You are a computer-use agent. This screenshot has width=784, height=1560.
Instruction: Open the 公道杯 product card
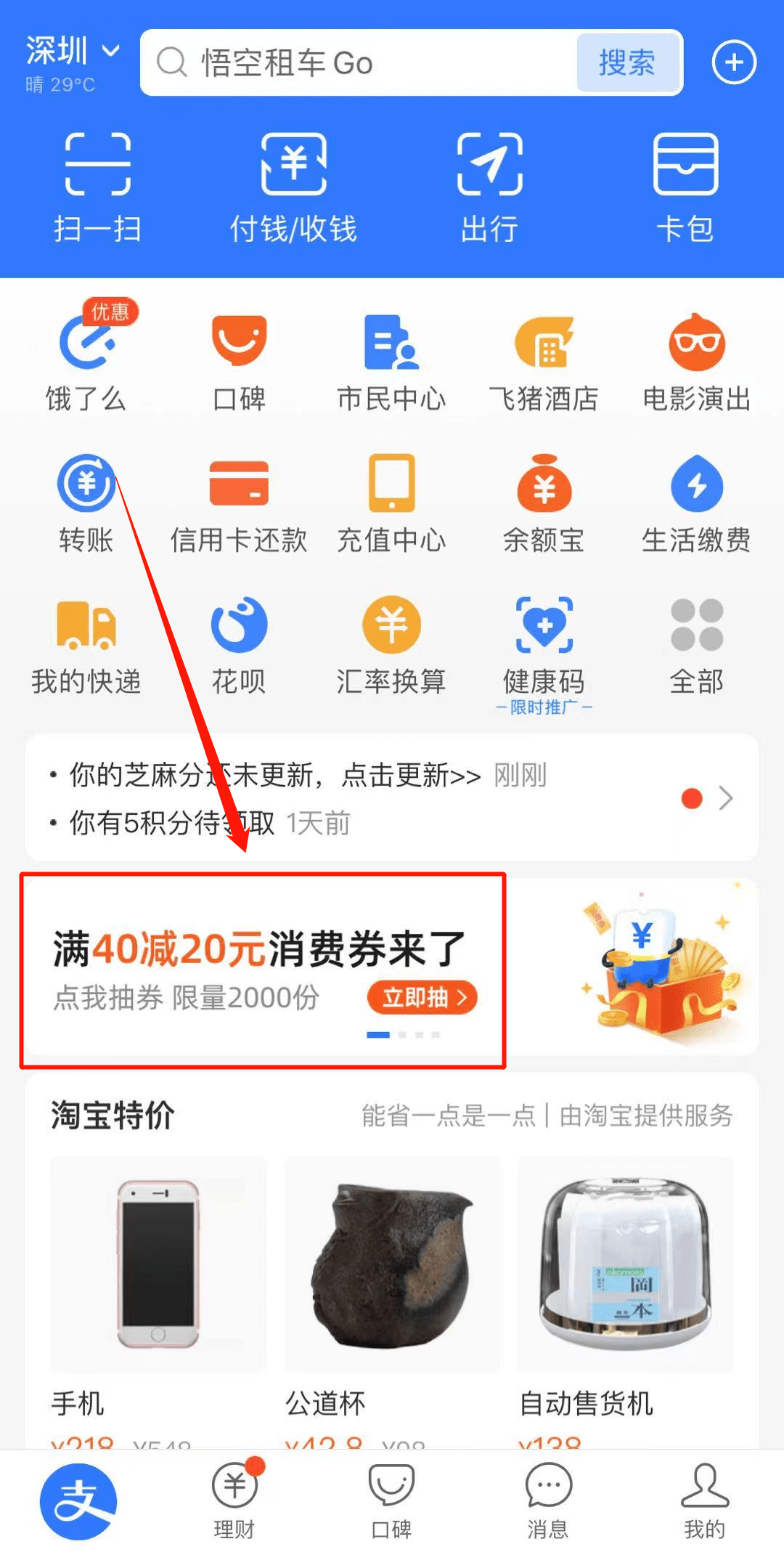coord(392,1285)
